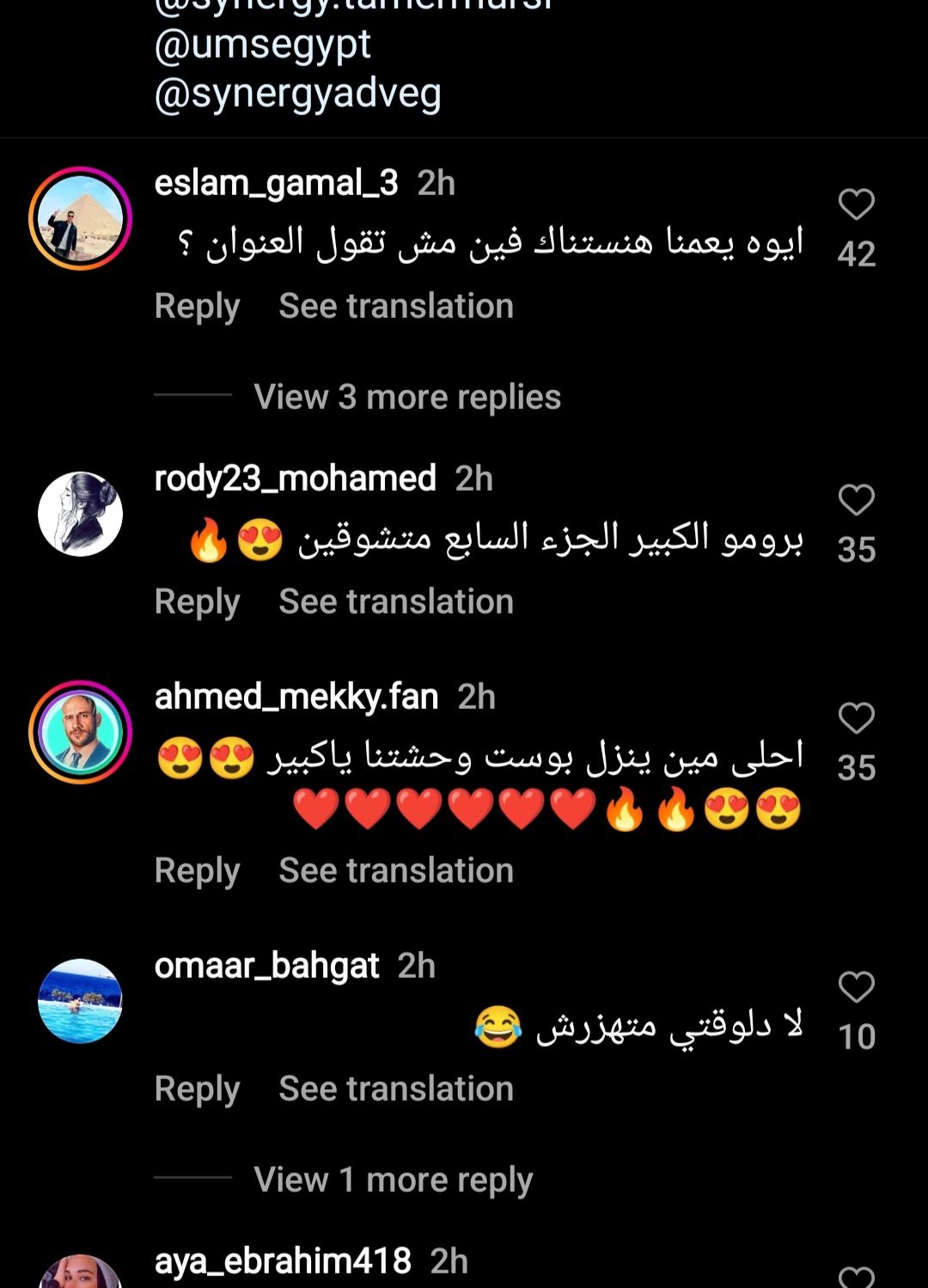
Task: Like ahmed_mekky.fan's comment
Action: coord(856,718)
